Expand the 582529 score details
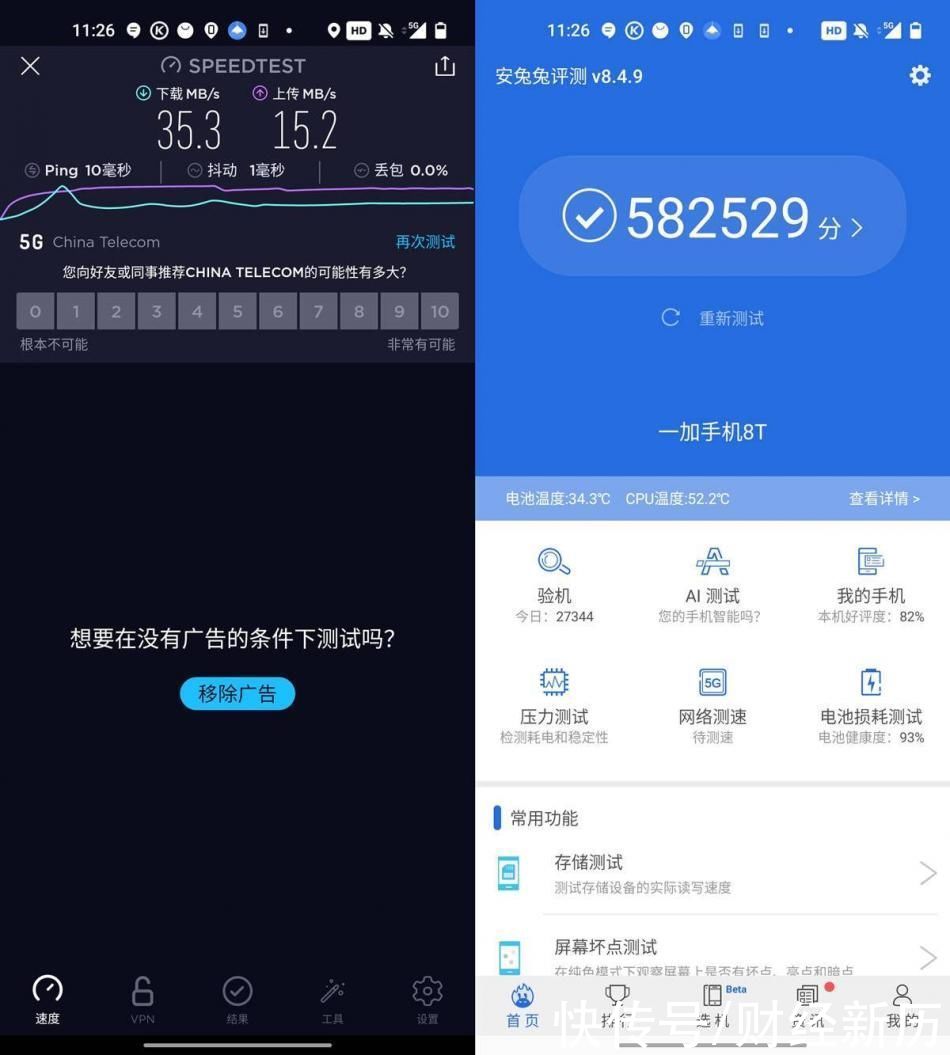 (712, 216)
